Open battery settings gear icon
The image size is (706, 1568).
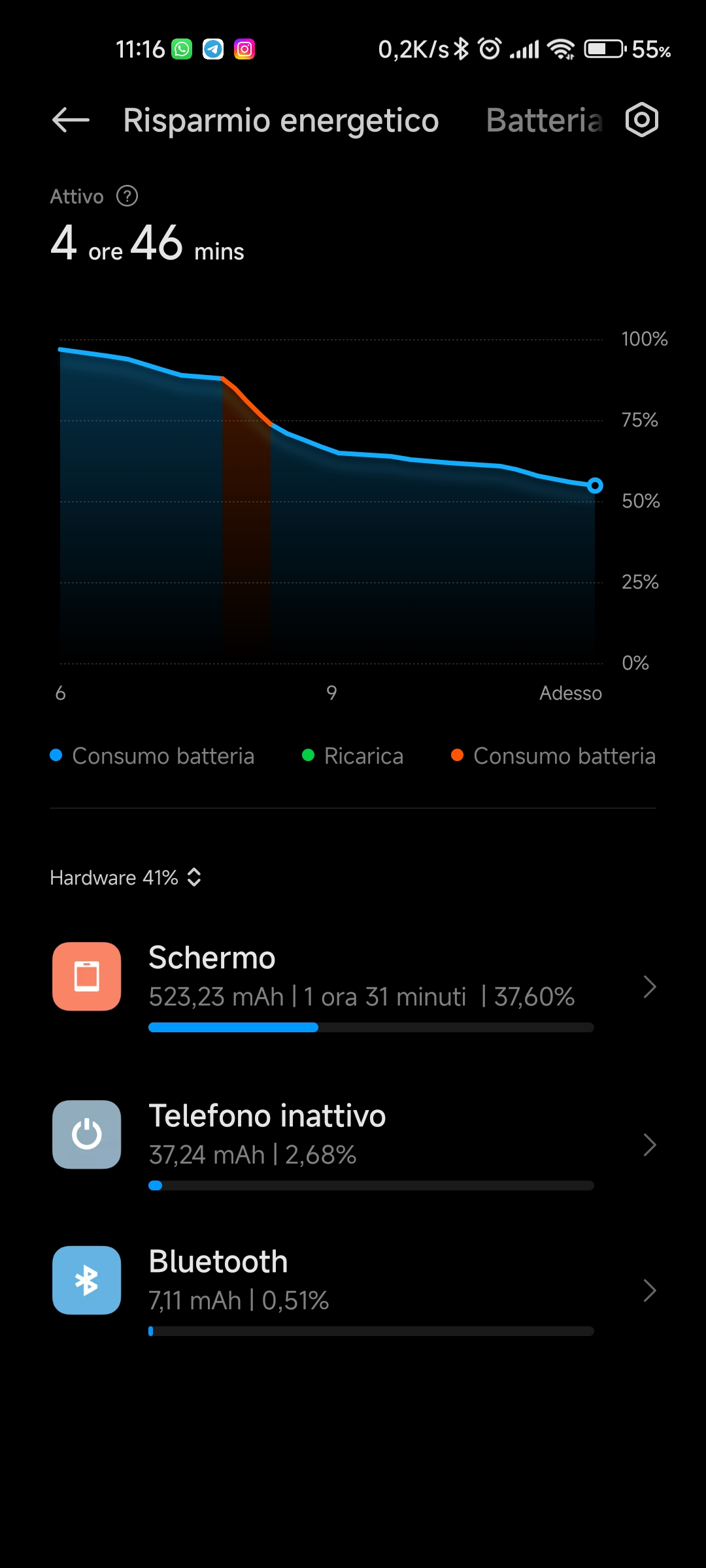641,120
